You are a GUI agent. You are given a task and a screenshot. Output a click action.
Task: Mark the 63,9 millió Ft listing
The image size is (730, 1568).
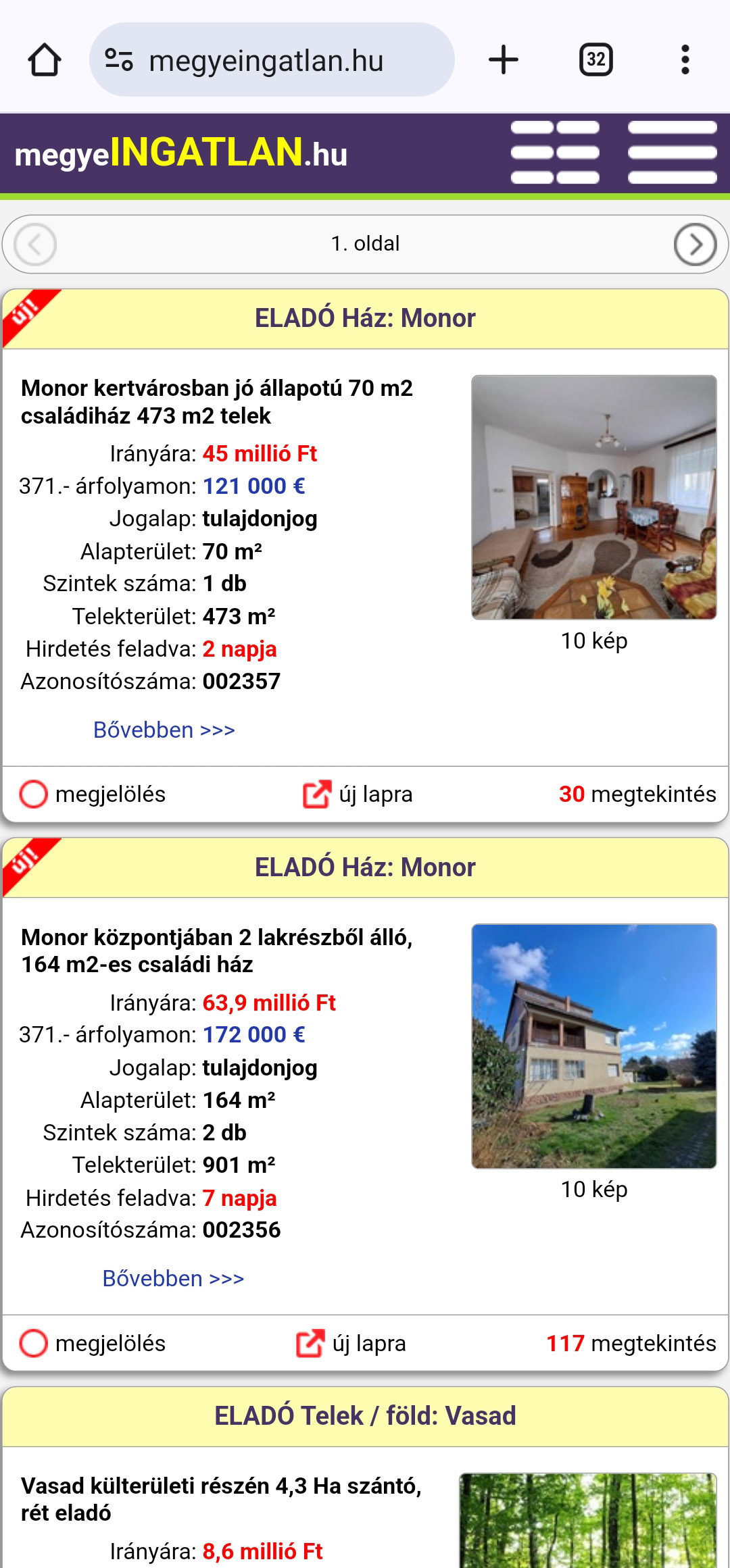click(34, 1343)
